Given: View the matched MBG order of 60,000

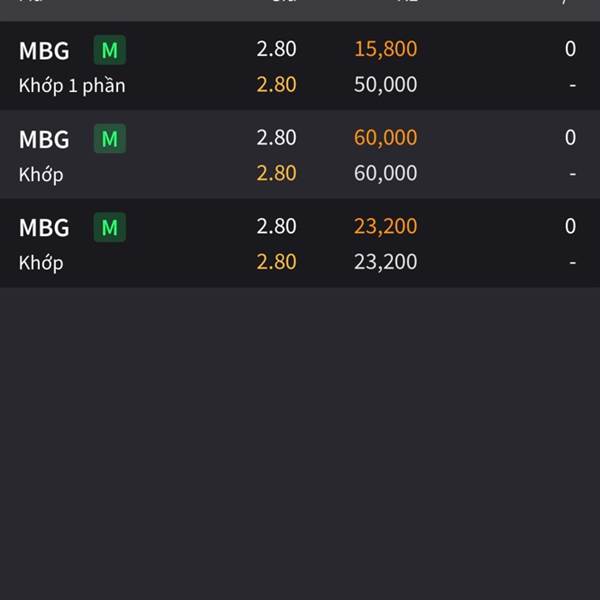Looking at the screenshot, I should [300, 155].
